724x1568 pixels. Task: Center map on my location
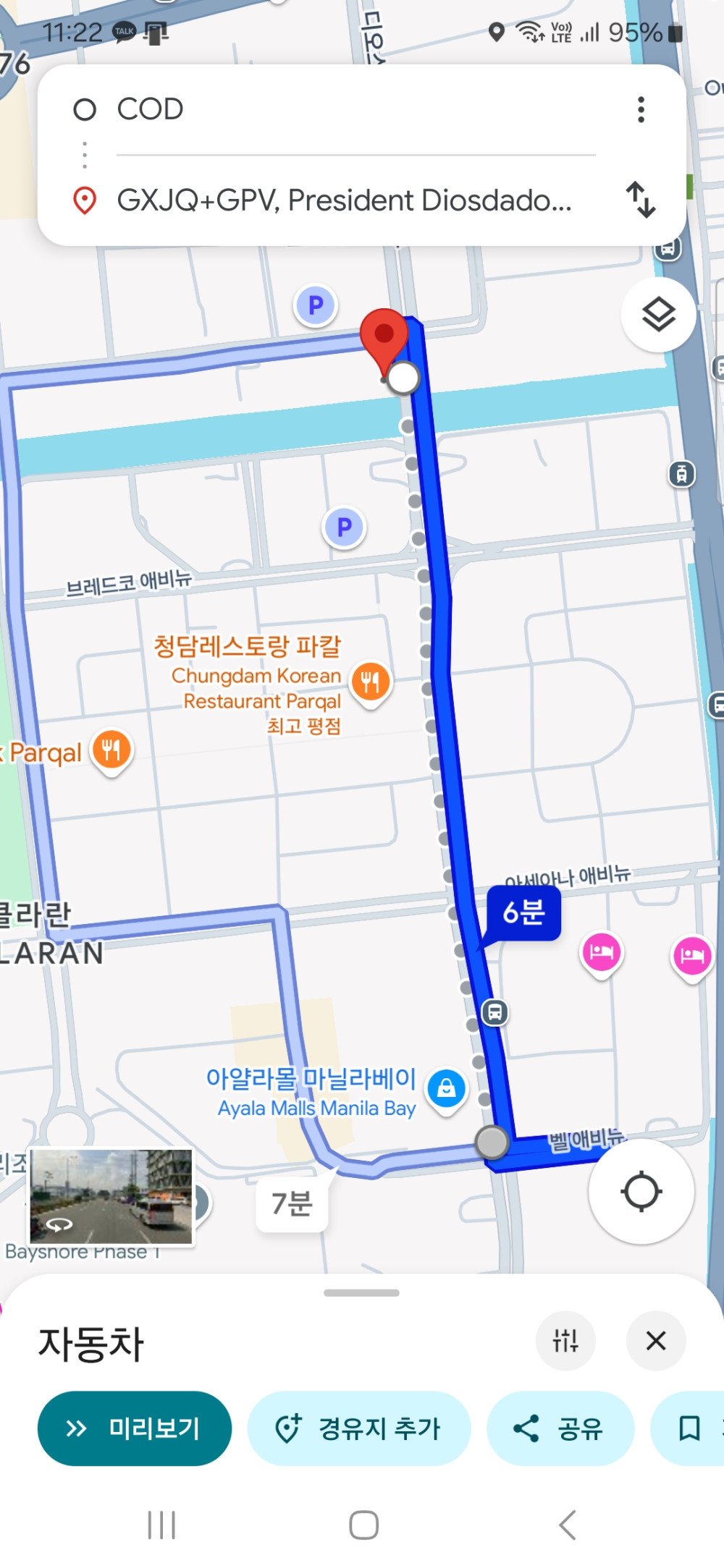point(641,1192)
